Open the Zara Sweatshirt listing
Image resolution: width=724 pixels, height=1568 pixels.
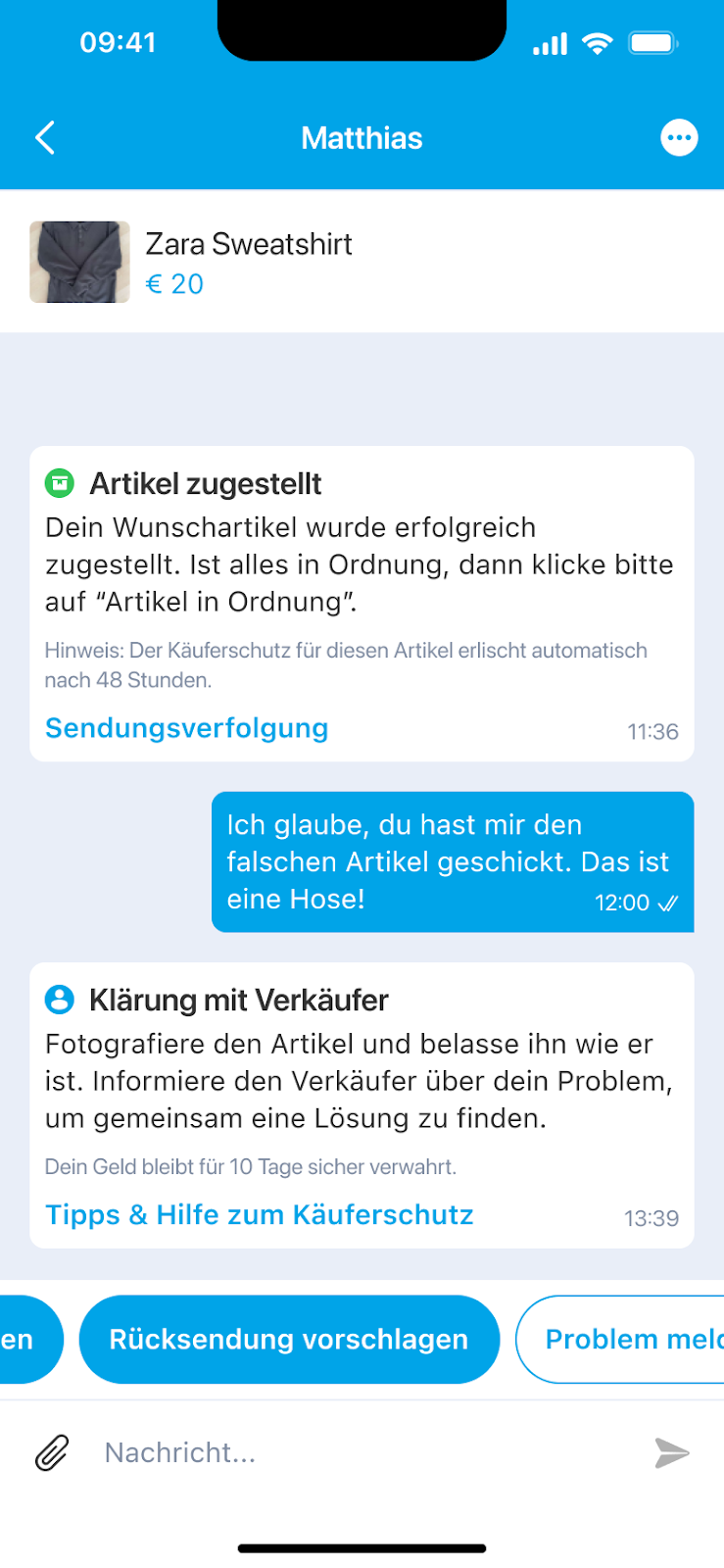[x=248, y=262]
